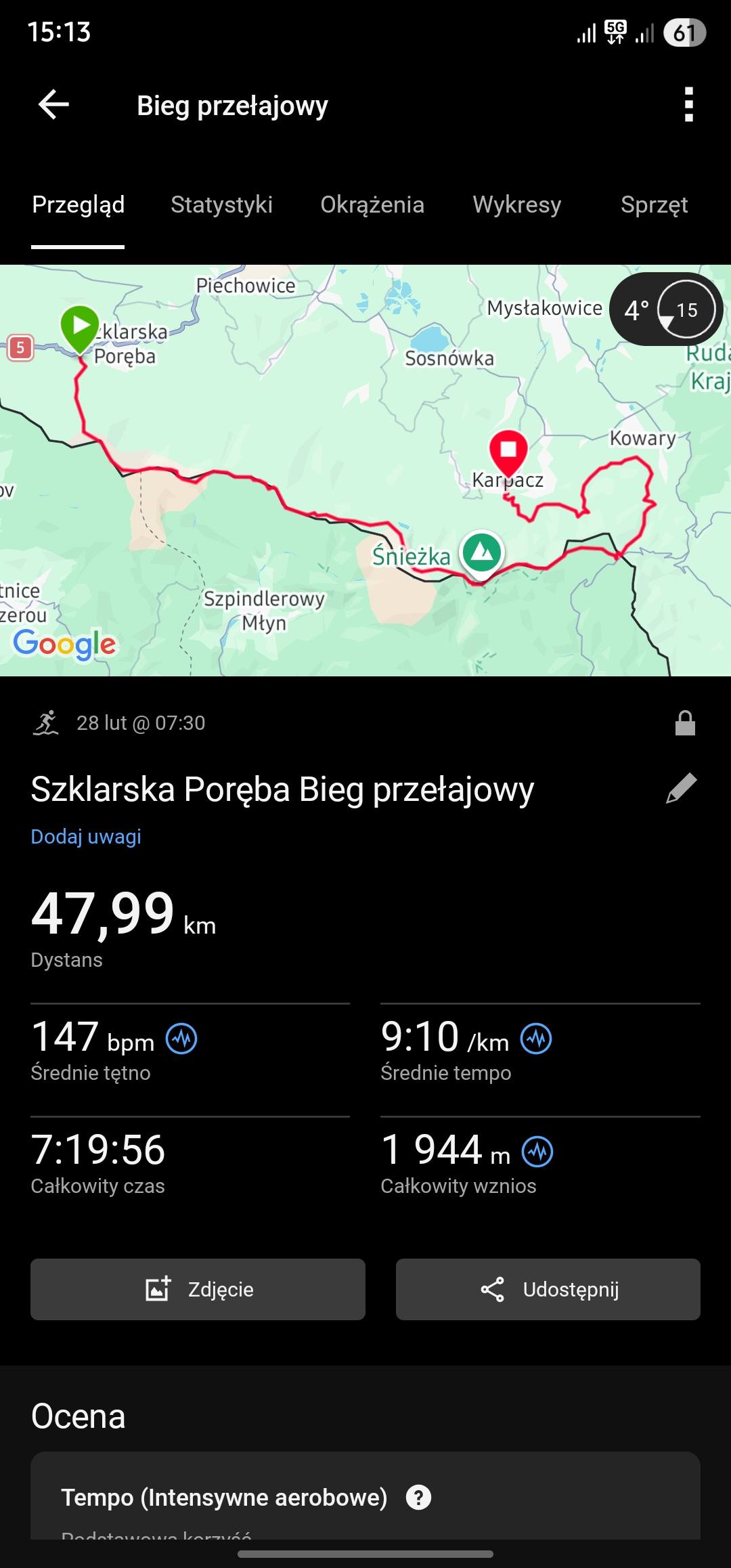Open elevation insight next to 1 944 m

(x=537, y=1152)
